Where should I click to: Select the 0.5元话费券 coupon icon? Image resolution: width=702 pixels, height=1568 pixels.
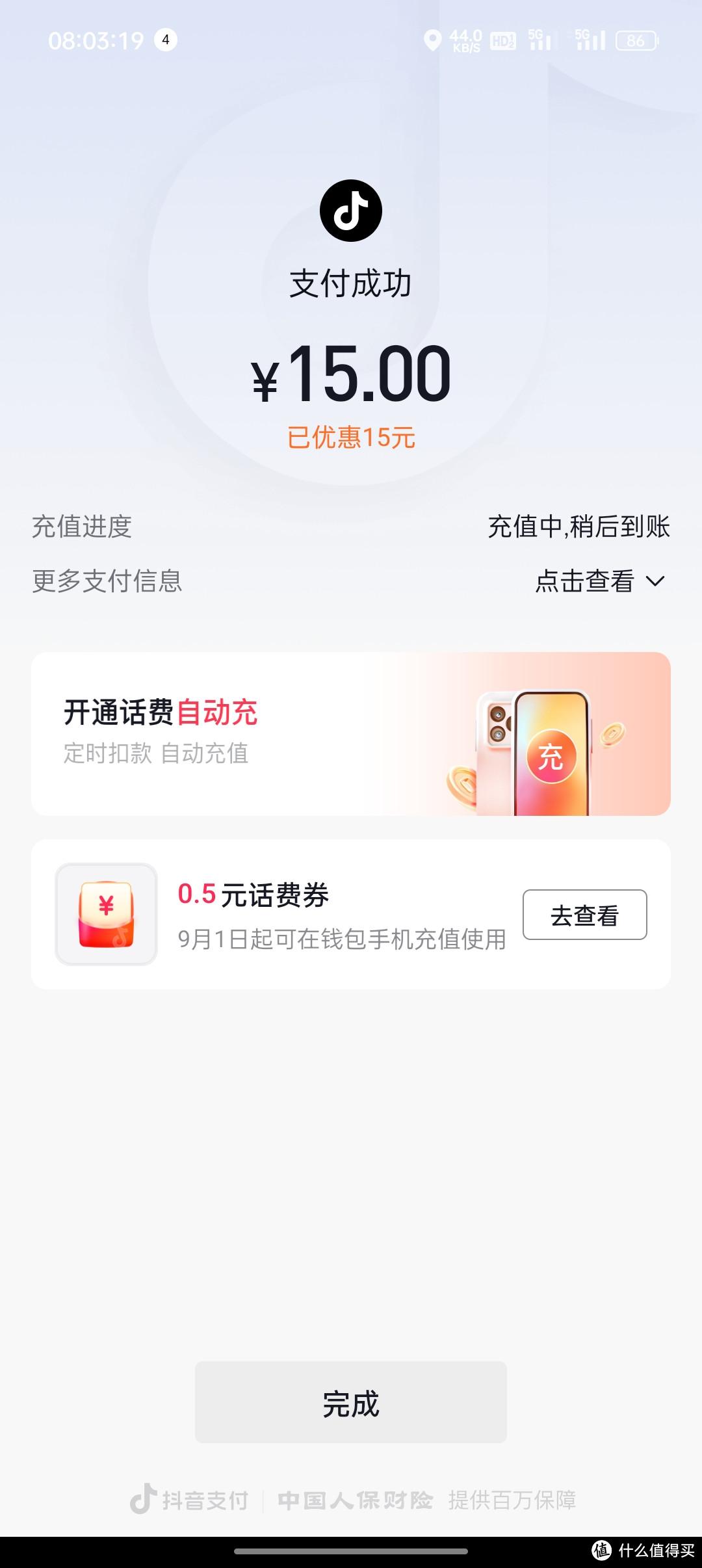(106, 913)
